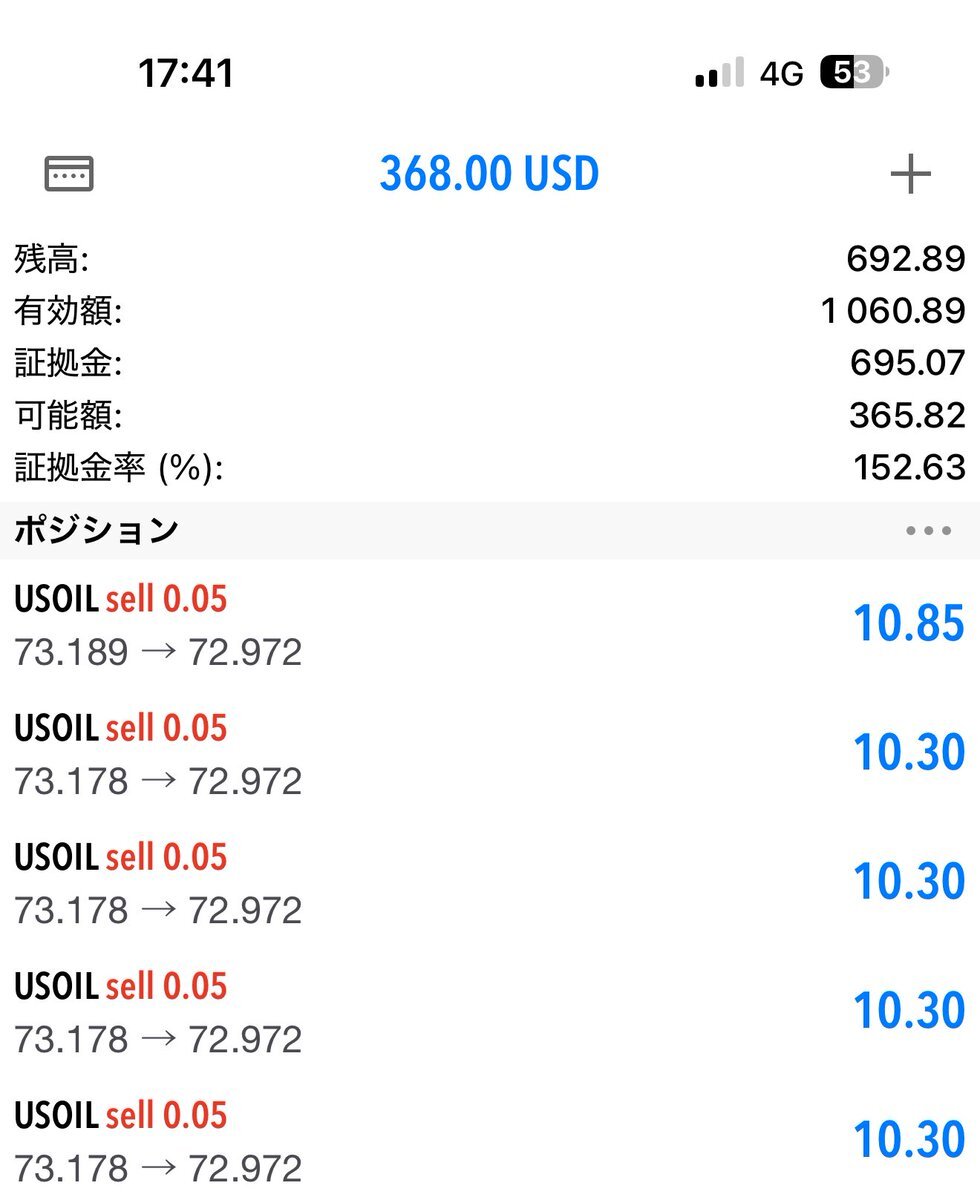Add a new order with plus

910,175
